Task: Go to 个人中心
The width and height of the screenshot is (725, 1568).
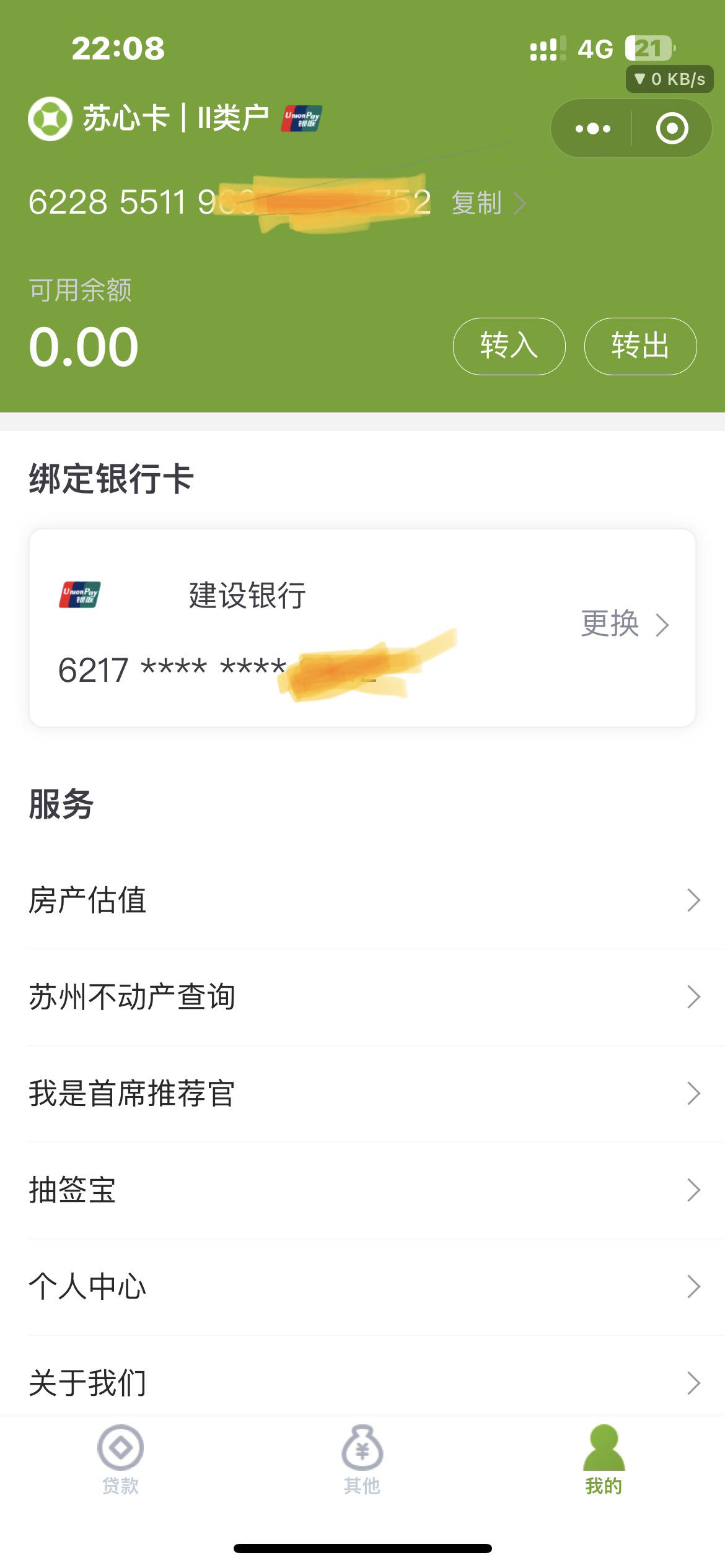Action: point(362,1287)
